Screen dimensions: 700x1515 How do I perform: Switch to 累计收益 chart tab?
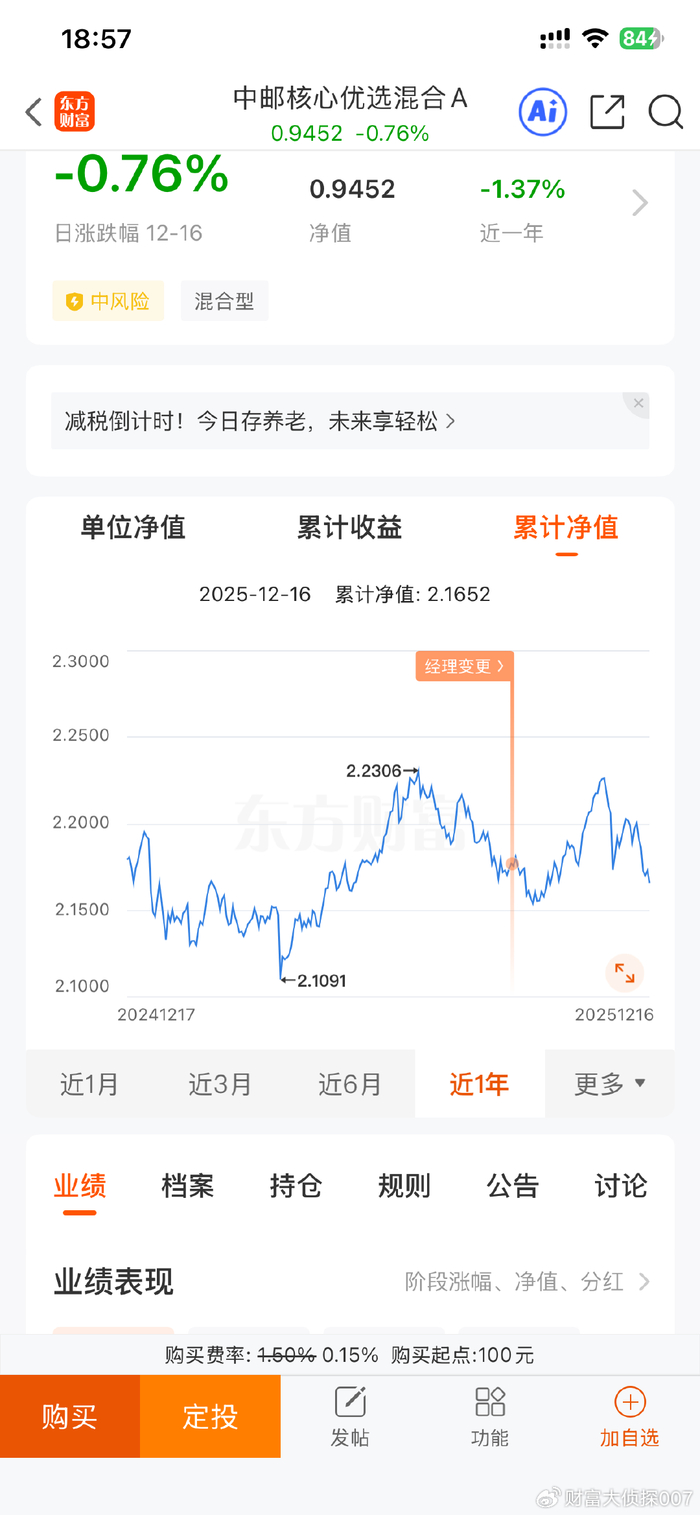349,528
